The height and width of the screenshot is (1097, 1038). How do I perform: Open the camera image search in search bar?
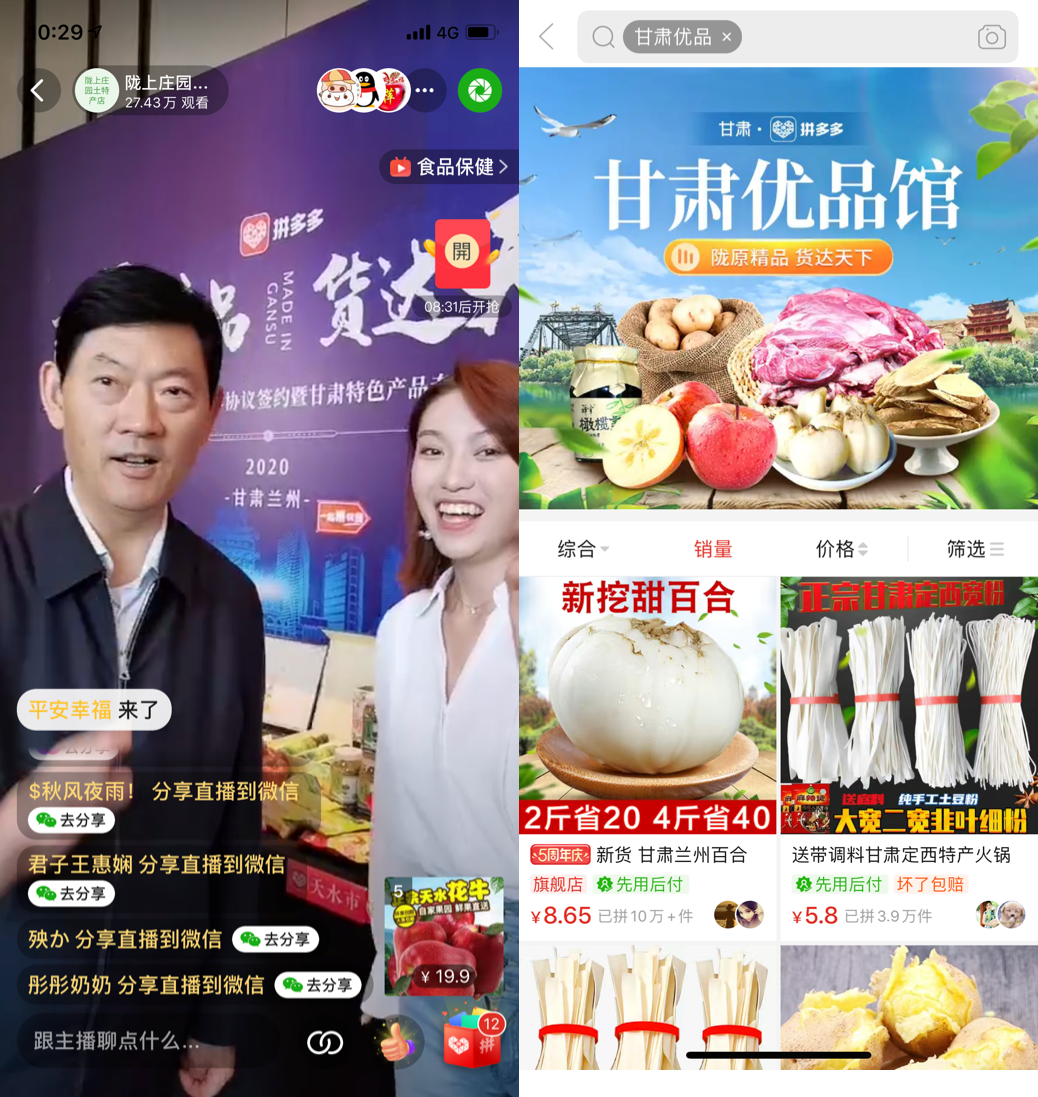(991, 36)
